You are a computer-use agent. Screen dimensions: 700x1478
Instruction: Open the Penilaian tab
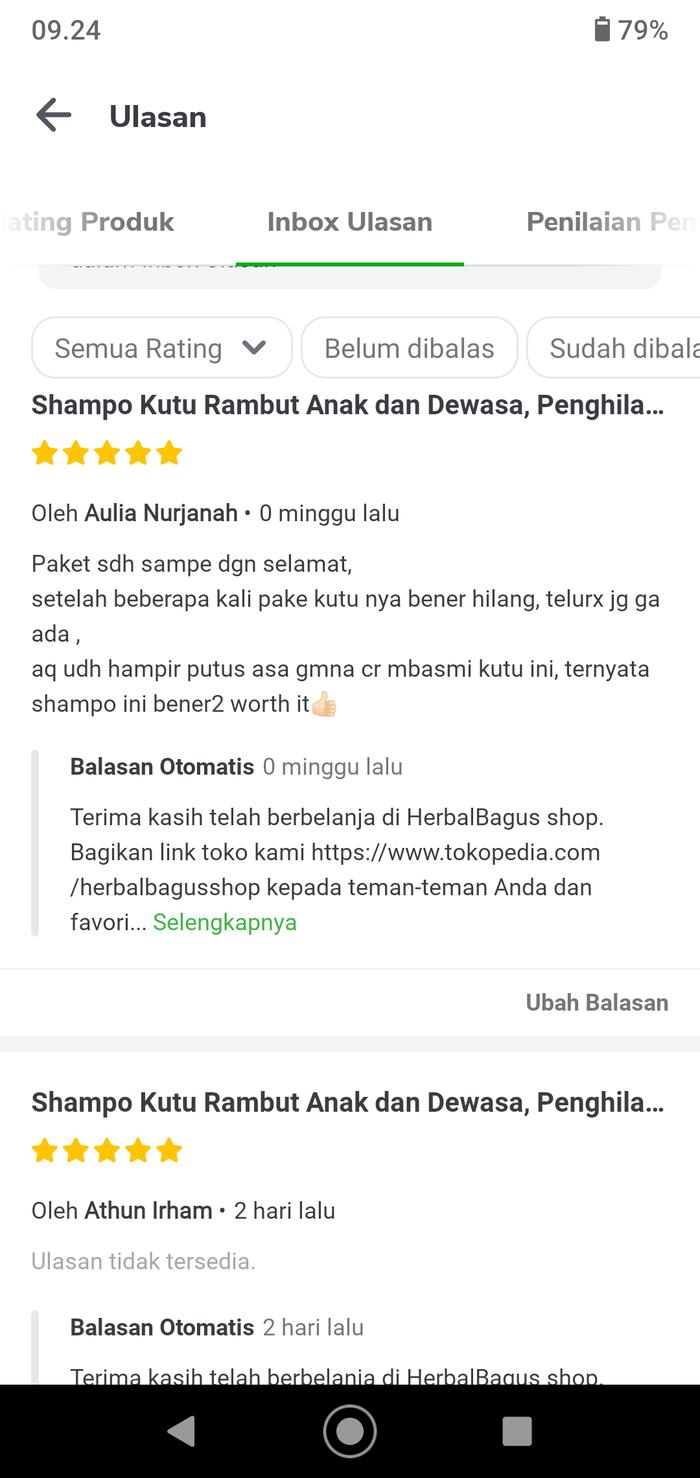coord(610,222)
